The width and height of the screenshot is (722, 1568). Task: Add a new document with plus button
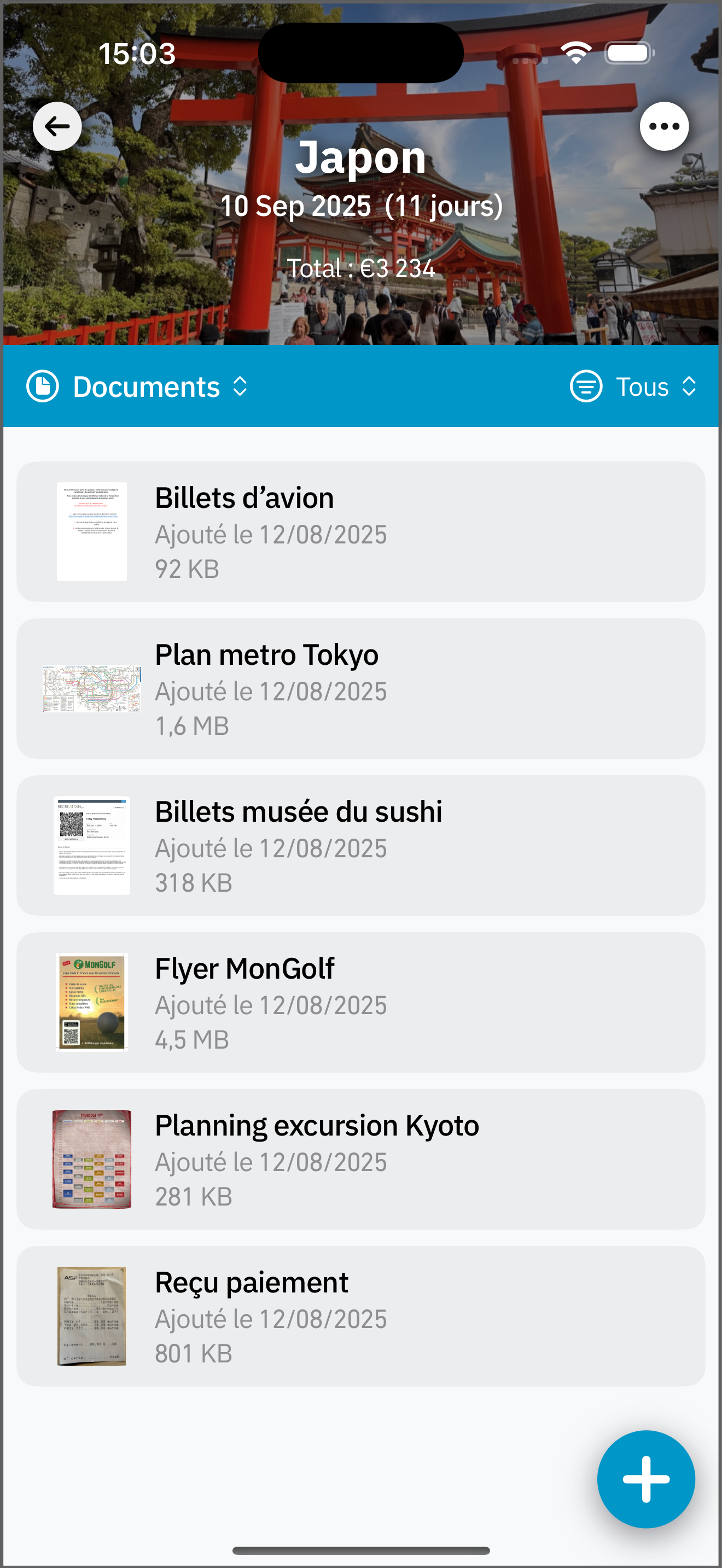(x=646, y=1479)
